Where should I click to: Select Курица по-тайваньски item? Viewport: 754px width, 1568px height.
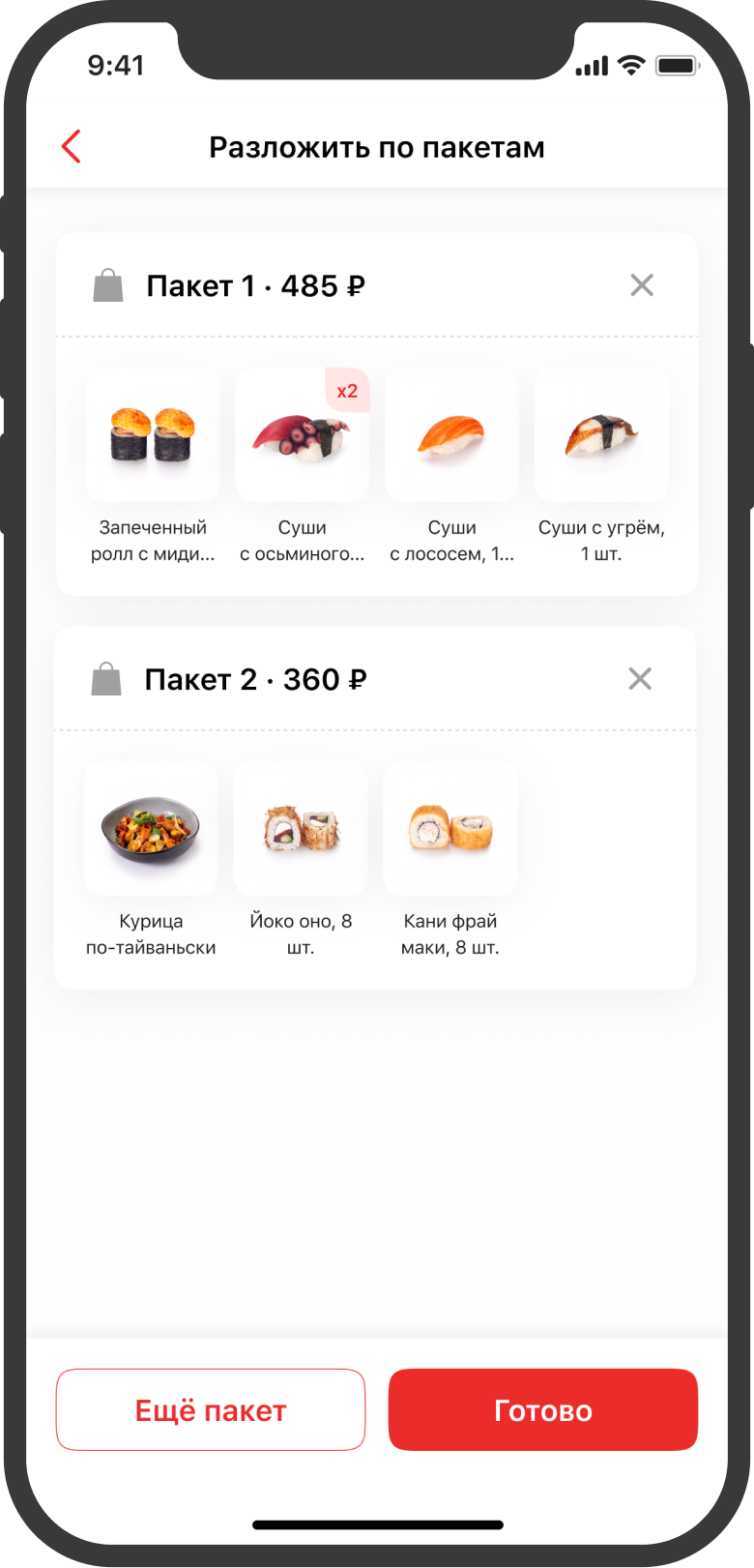[151, 829]
